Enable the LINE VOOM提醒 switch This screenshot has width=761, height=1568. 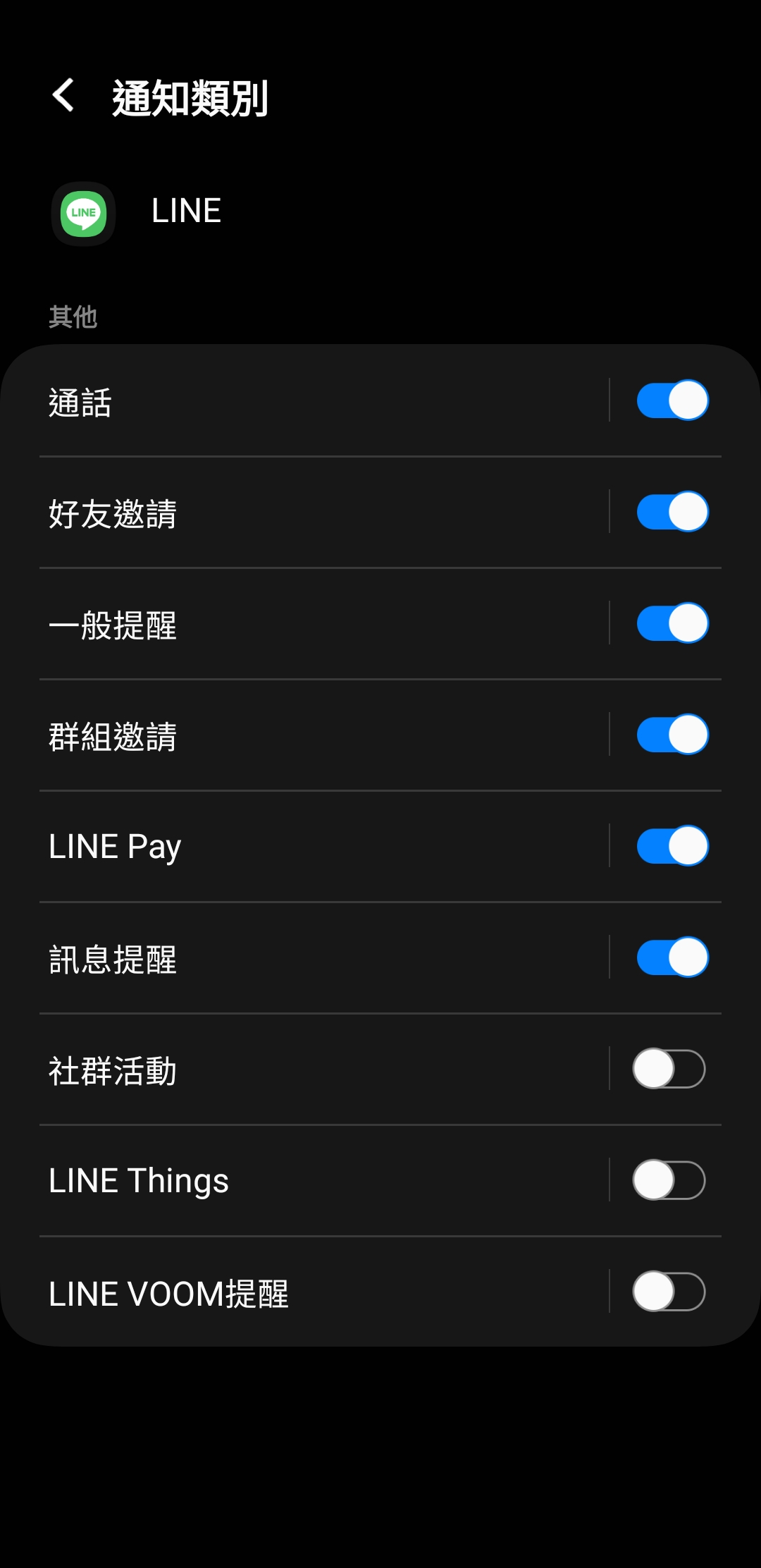point(669,1292)
